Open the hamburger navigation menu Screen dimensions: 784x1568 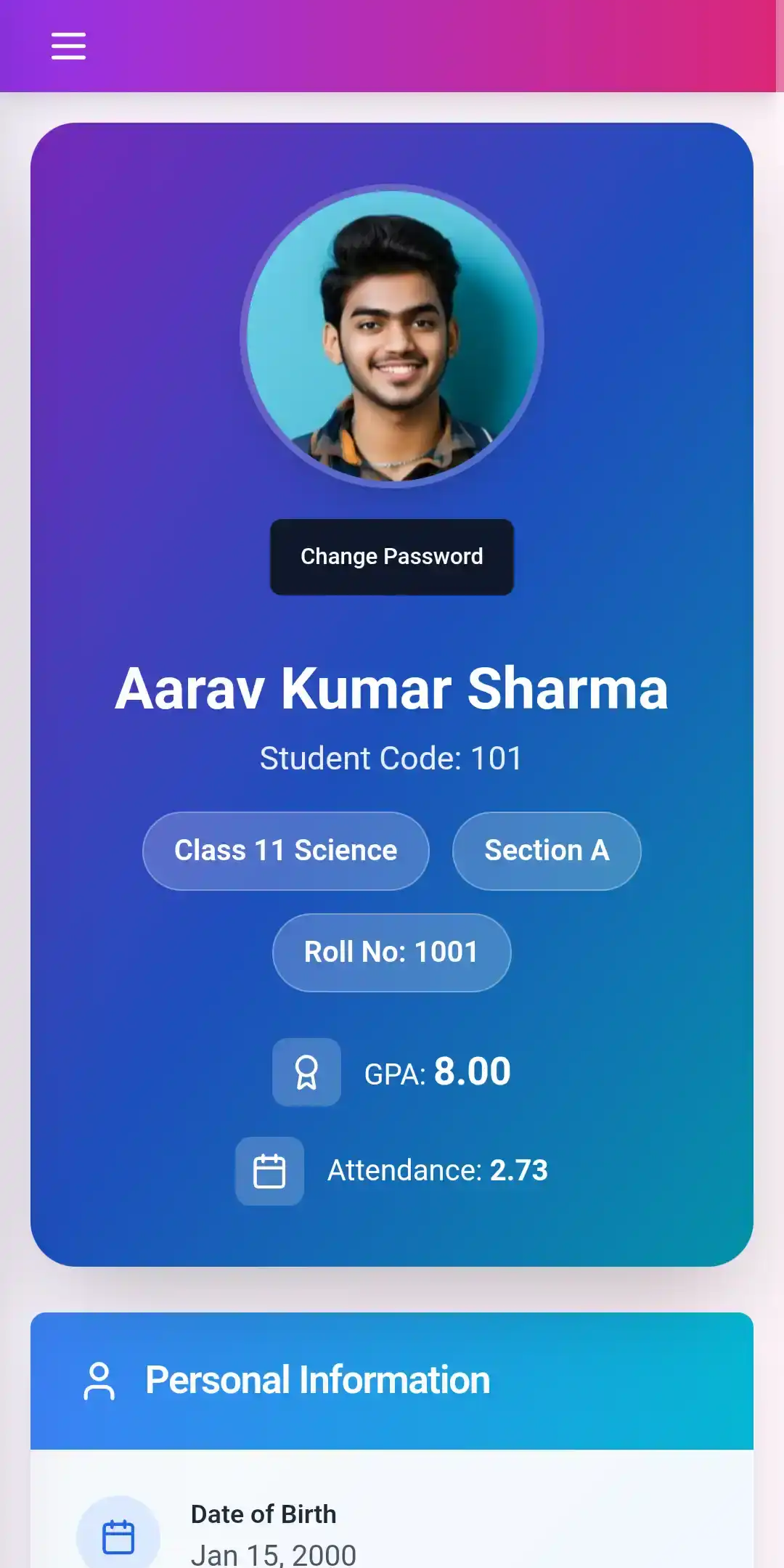pos(69,45)
